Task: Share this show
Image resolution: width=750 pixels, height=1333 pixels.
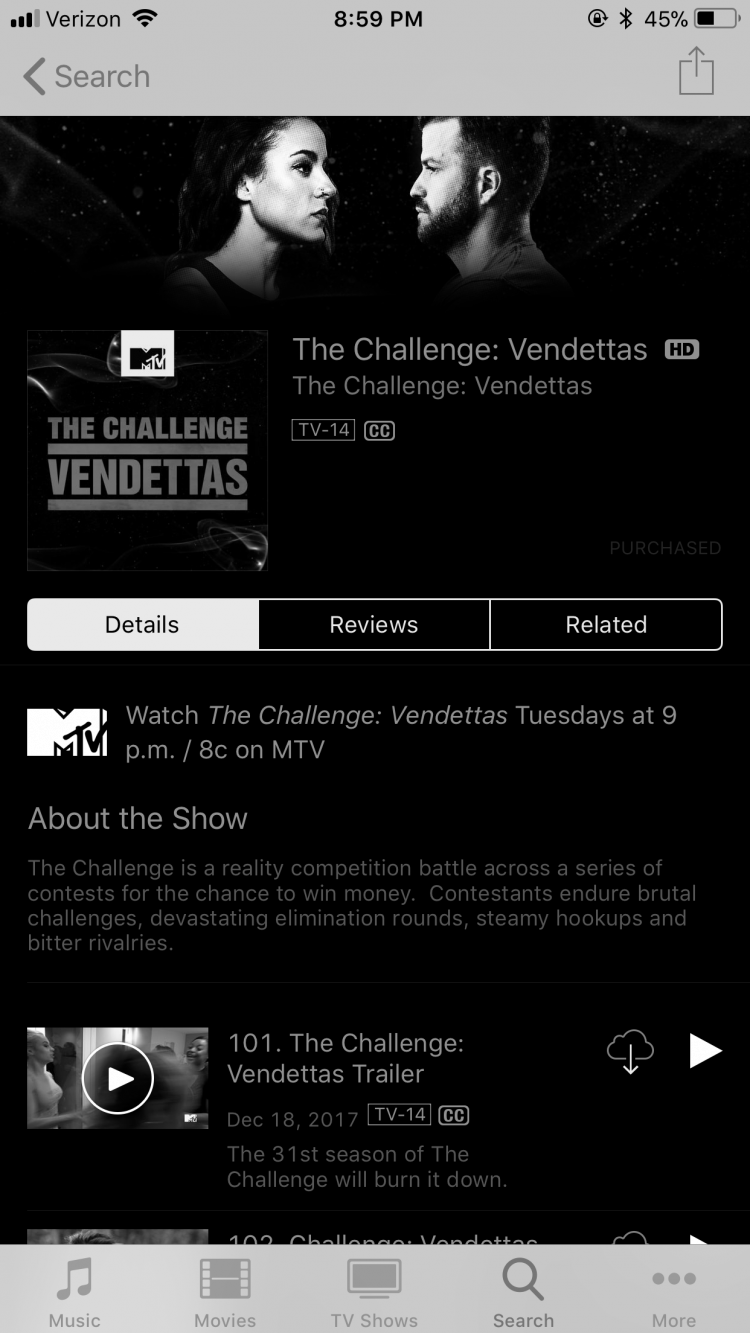Action: [696, 71]
